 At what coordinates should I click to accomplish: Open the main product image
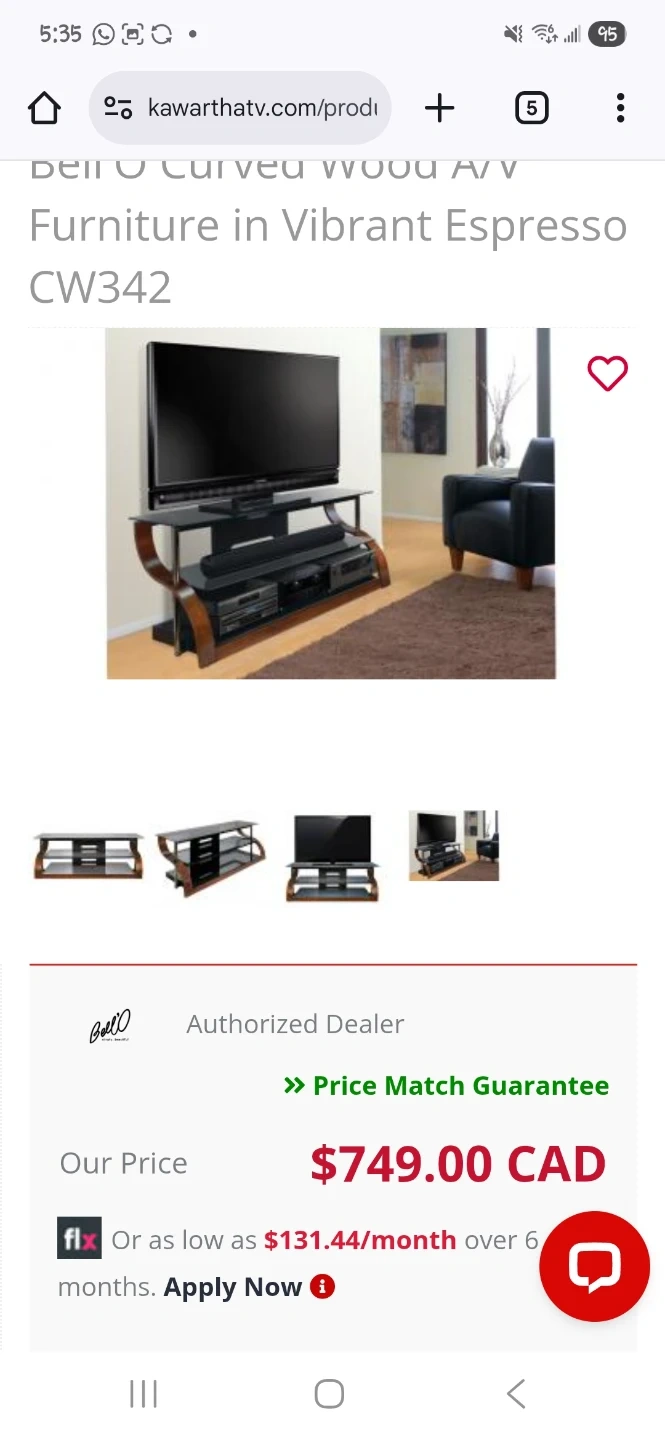(x=331, y=503)
